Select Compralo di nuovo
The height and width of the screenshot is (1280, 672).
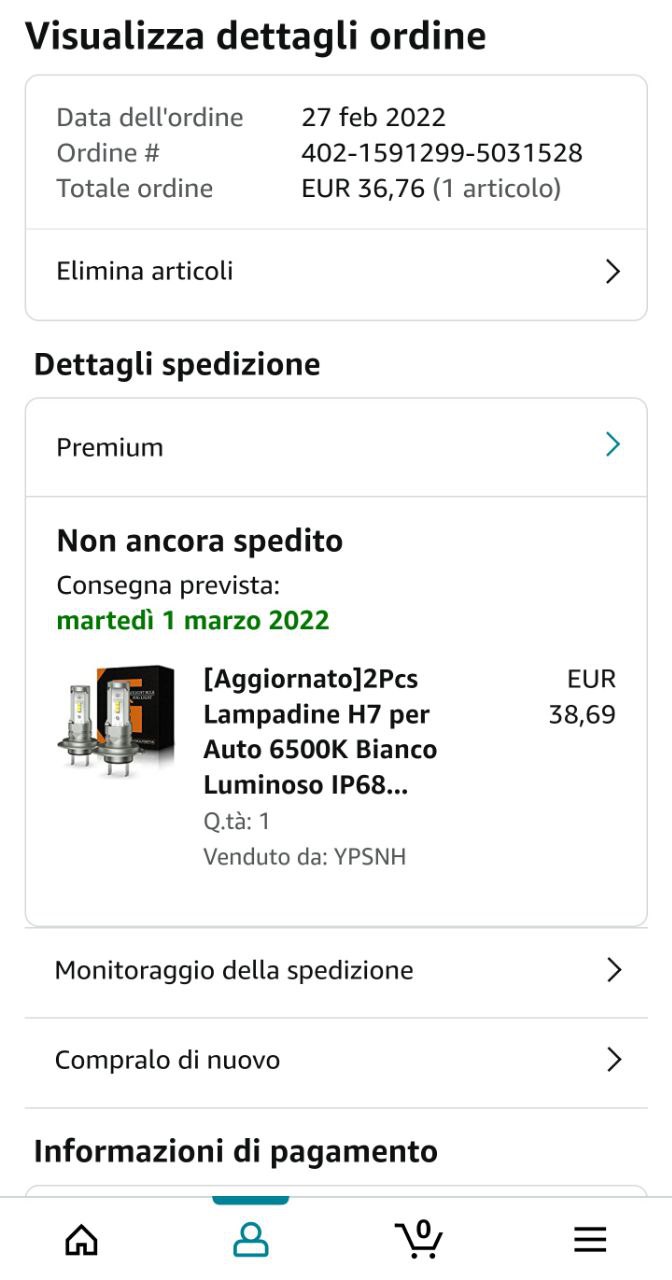(x=336, y=1060)
